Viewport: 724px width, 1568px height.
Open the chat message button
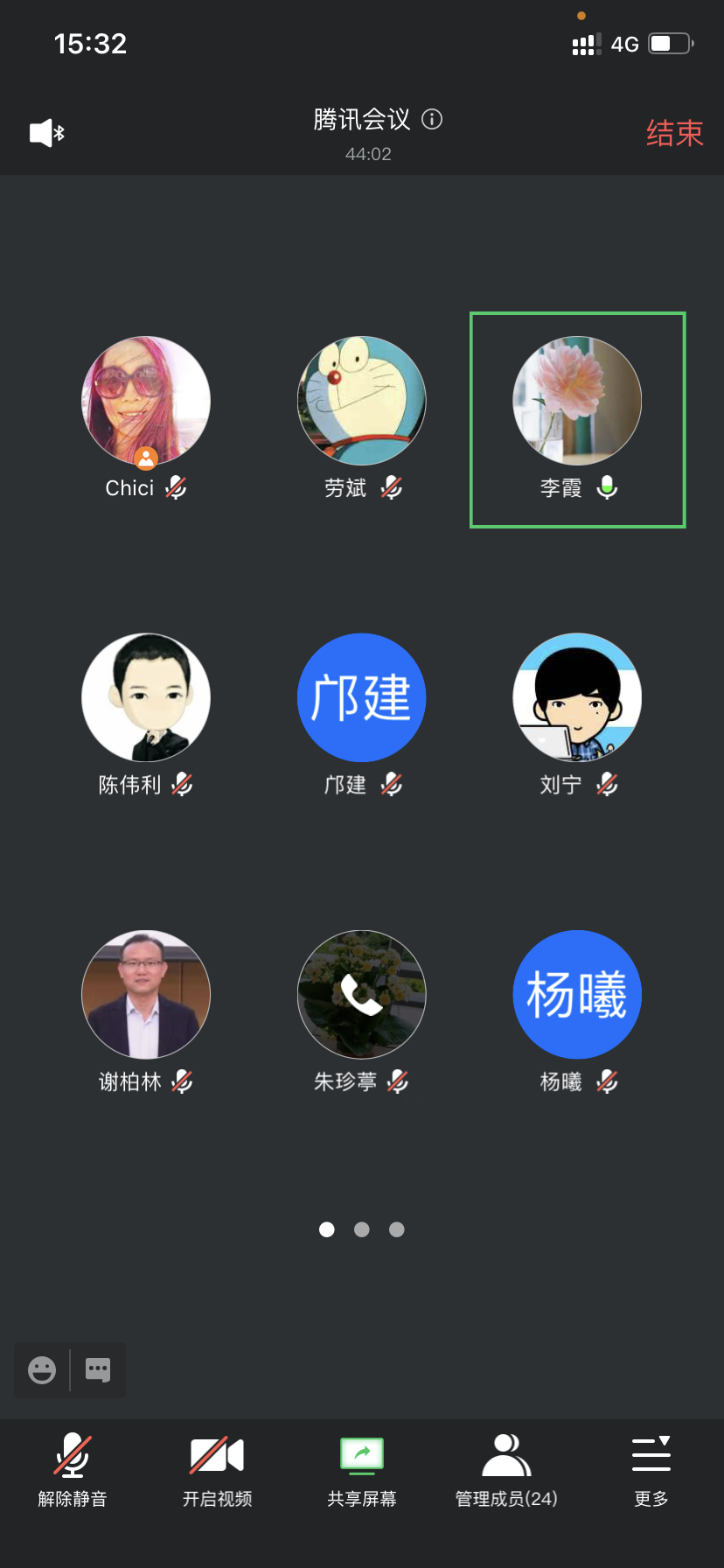(x=98, y=1369)
